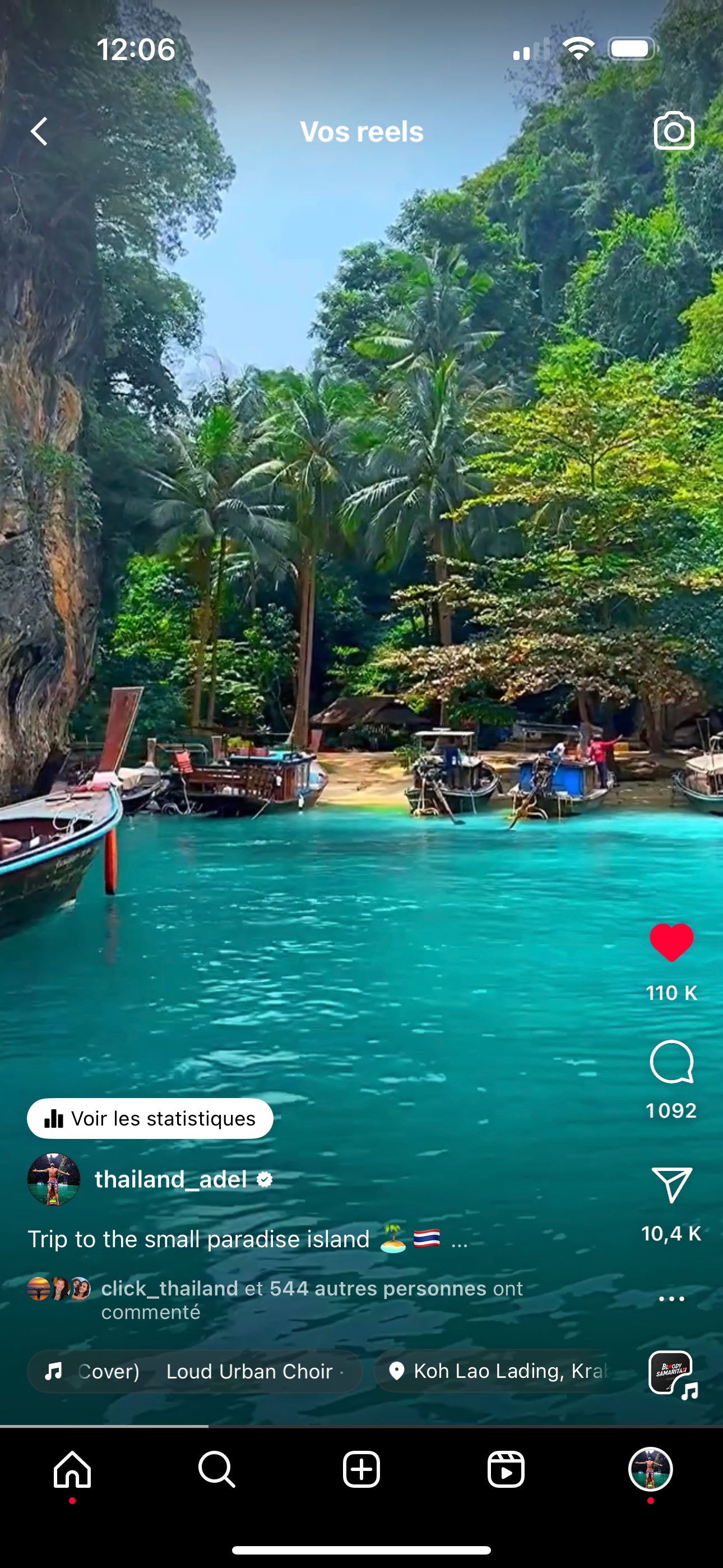
Task: Create a new post with plus tab
Action: (361, 1469)
